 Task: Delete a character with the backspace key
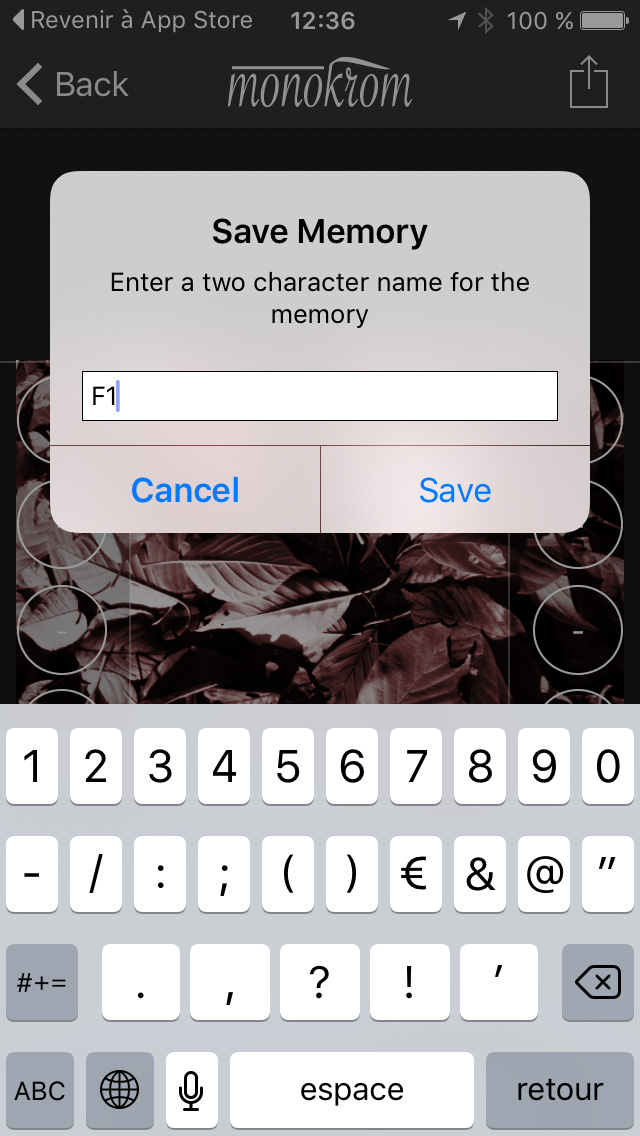tap(597, 982)
